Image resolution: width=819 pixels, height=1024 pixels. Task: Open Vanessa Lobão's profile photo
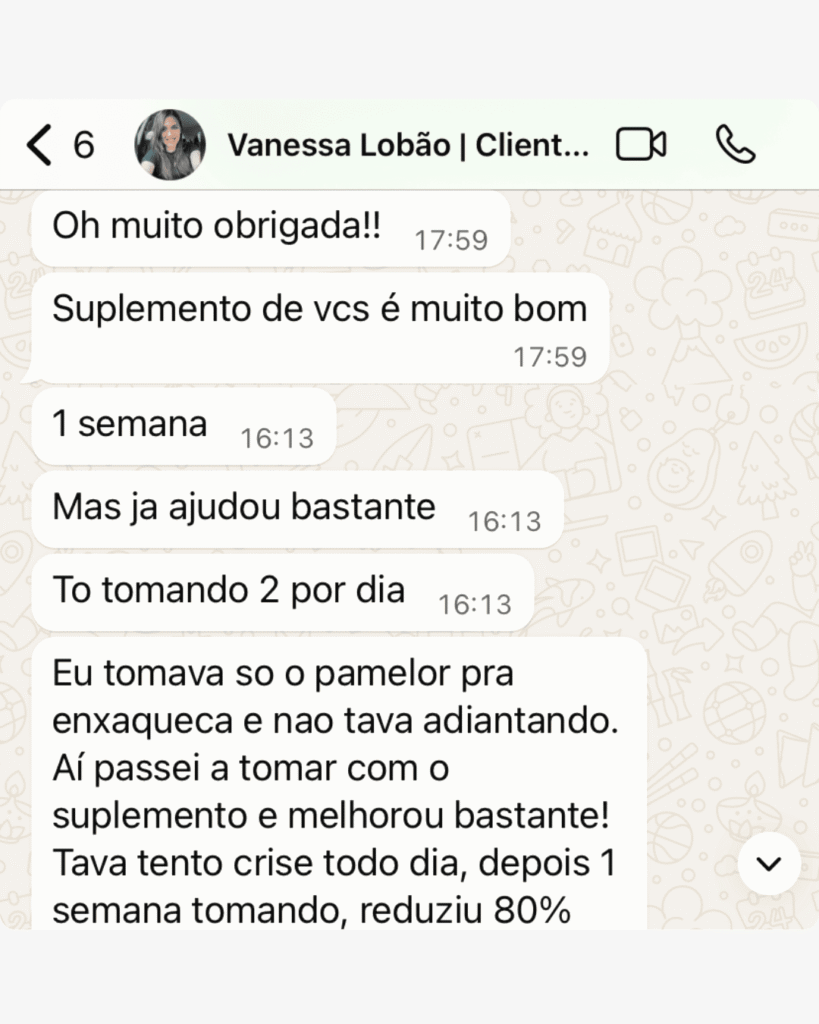pyautogui.click(x=170, y=145)
